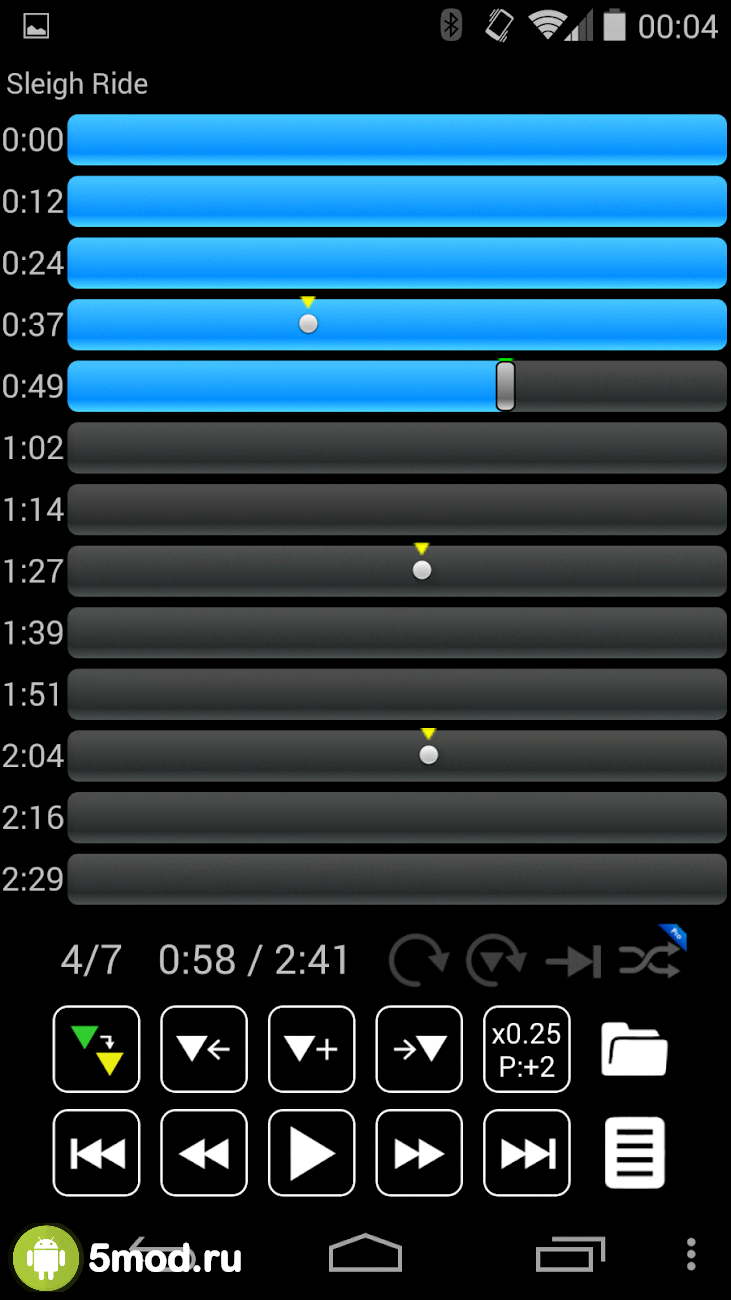Skip to the previous track
Viewport: 731px width, 1300px height.
(x=96, y=1152)
